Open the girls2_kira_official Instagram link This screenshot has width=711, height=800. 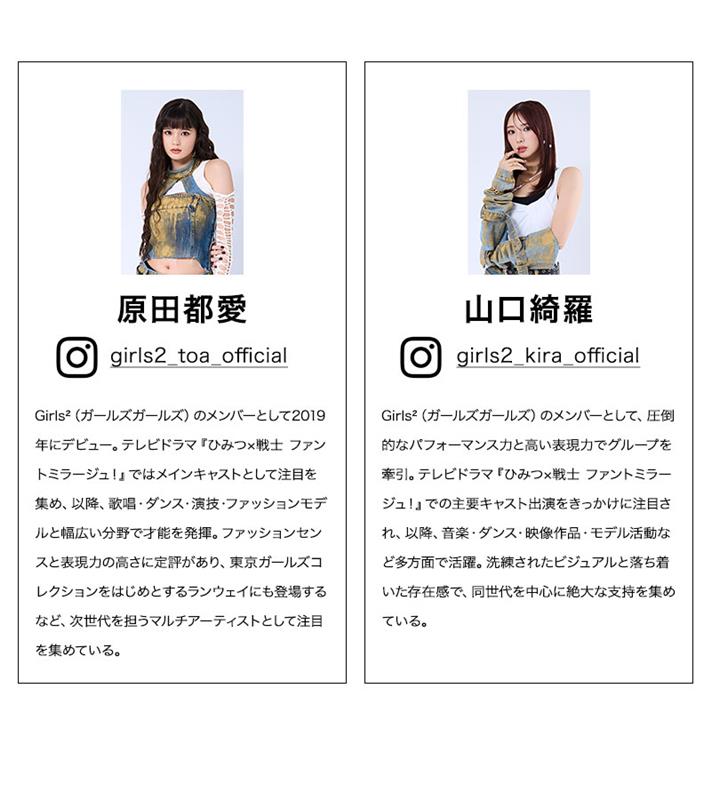[547, 356]
